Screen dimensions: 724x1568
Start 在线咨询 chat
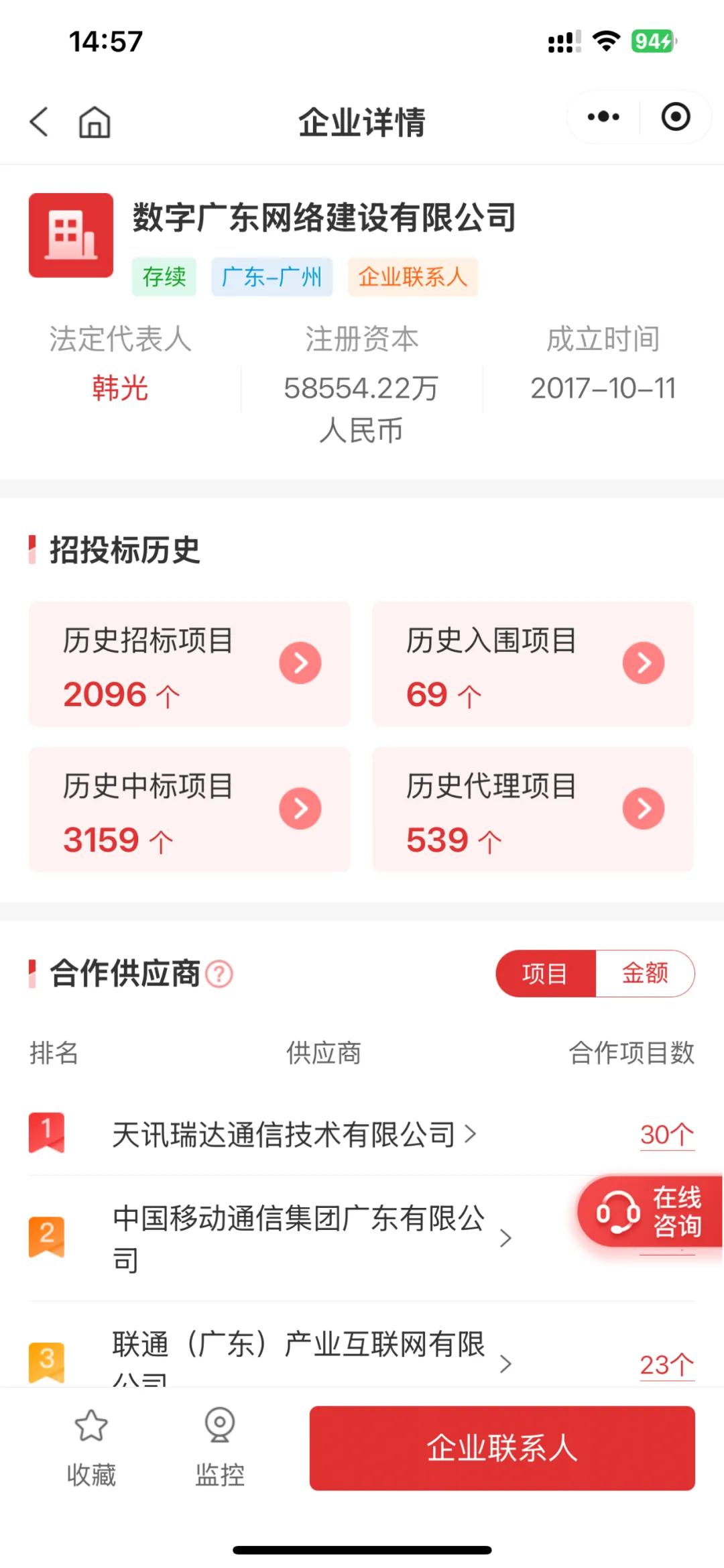[649, 1212]
